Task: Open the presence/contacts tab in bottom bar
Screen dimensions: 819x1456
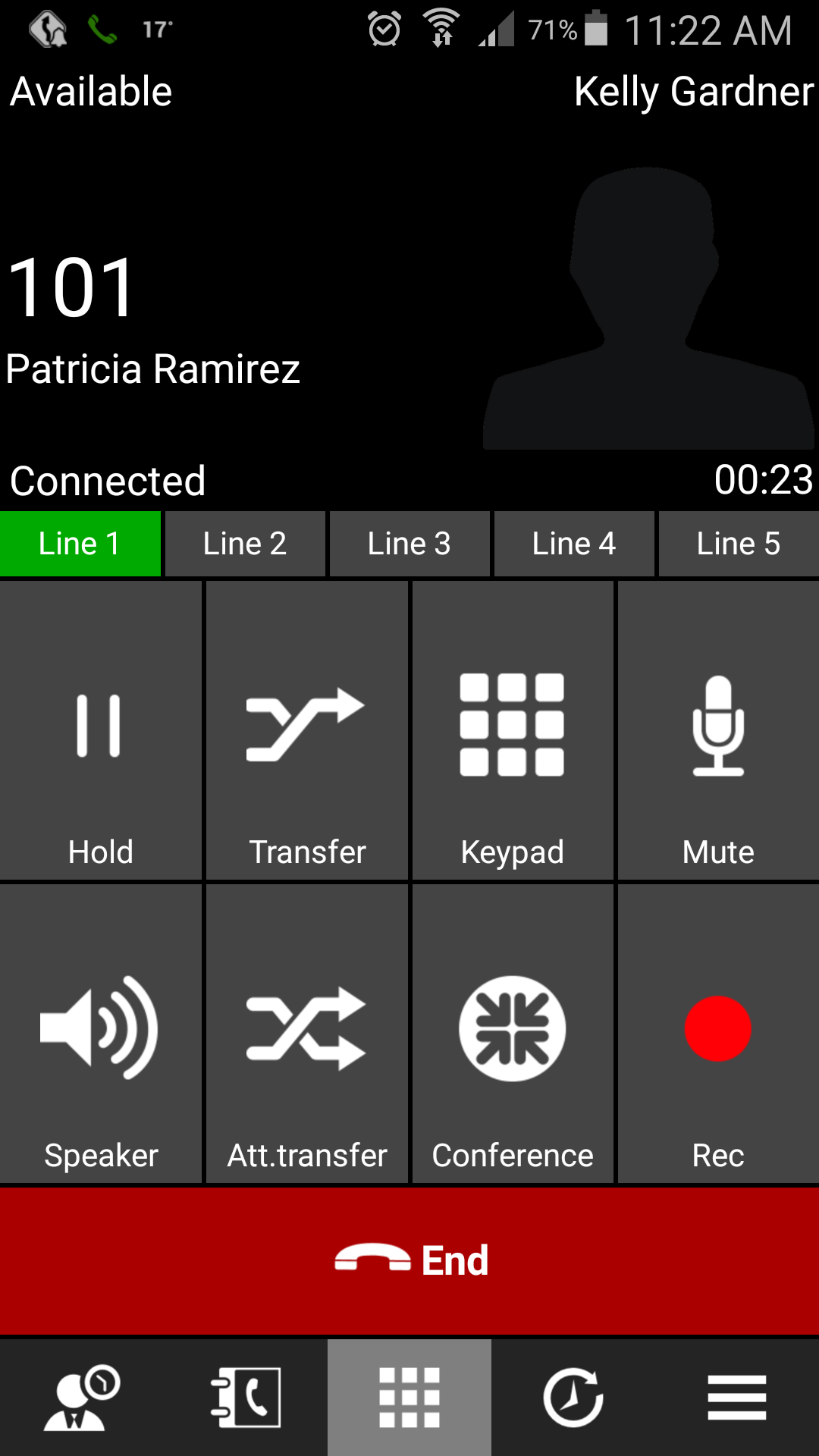Action: (x=82, y=1398)
